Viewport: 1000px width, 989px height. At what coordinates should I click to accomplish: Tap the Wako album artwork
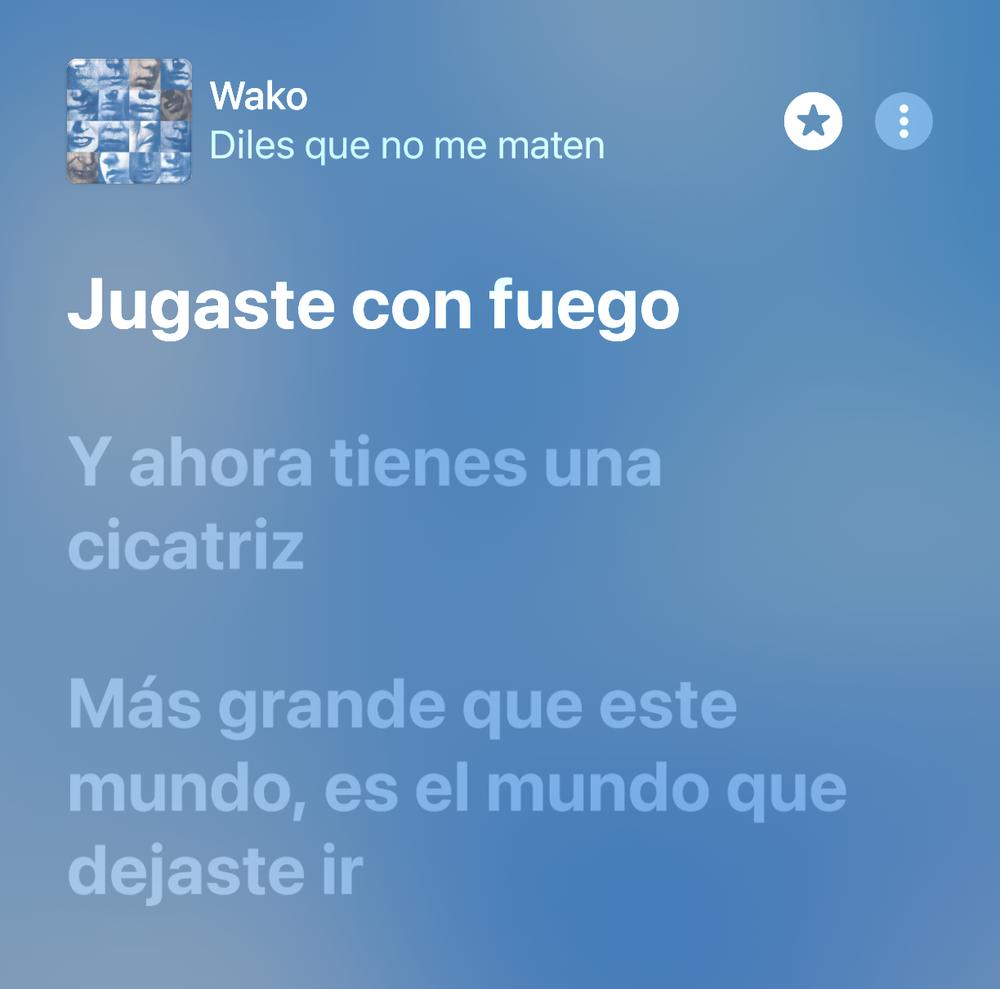[x=129, y=121]
